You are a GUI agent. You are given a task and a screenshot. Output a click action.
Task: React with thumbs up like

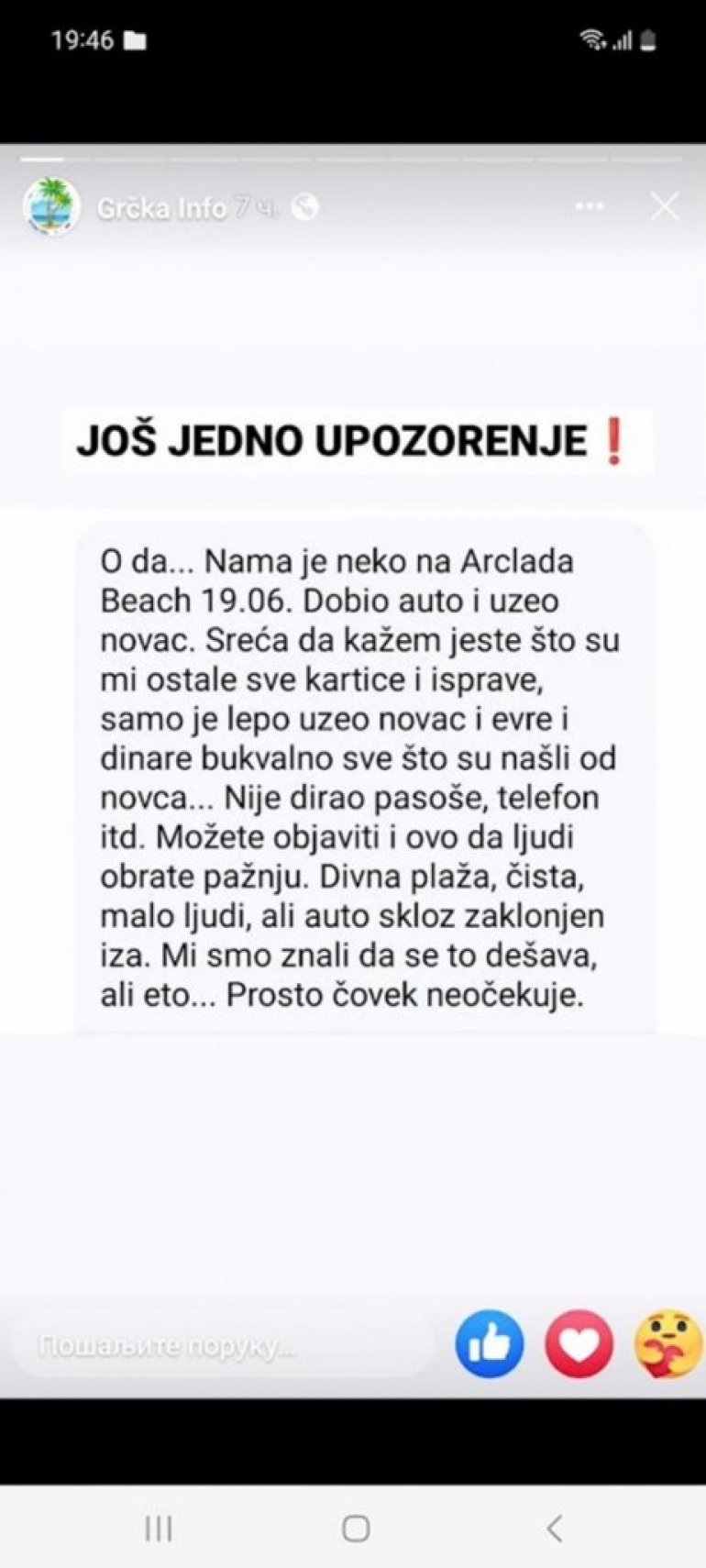point(490,1344)
